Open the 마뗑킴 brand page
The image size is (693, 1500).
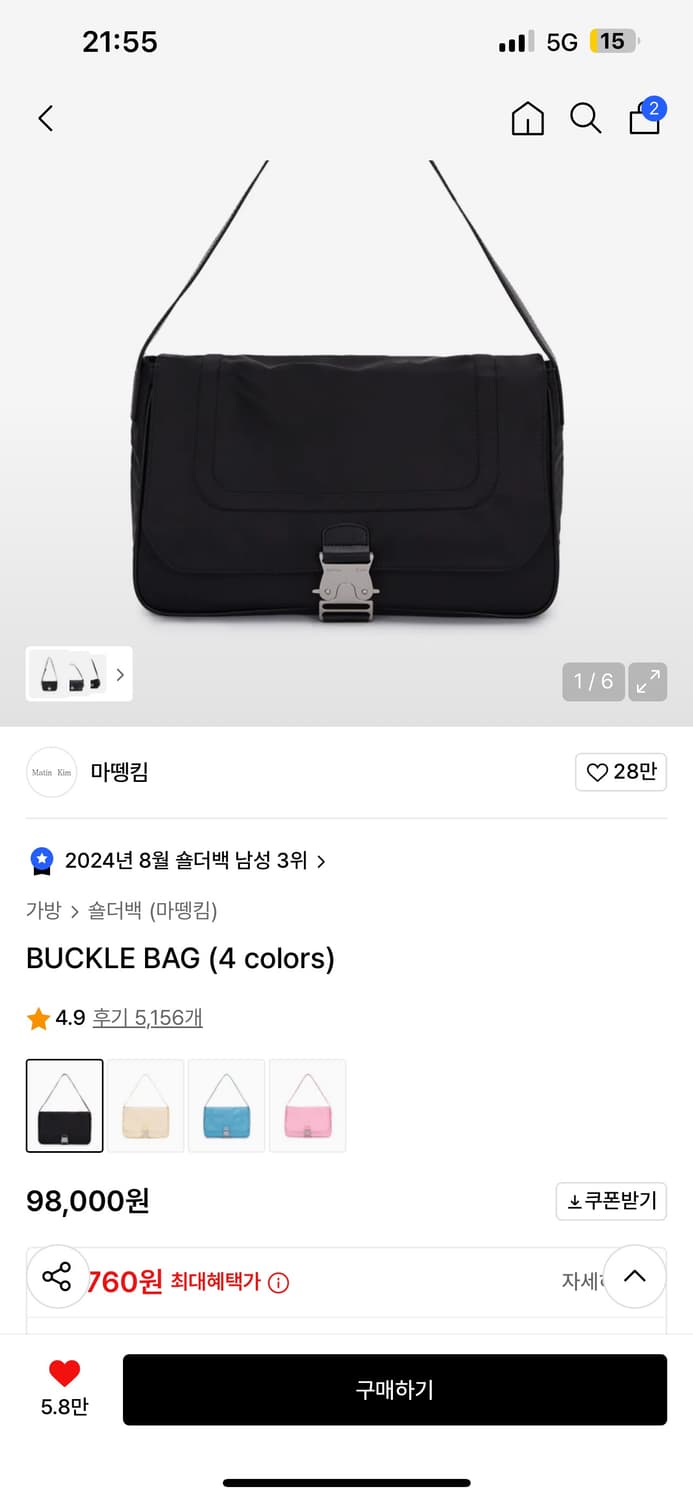tap(119, 772)
